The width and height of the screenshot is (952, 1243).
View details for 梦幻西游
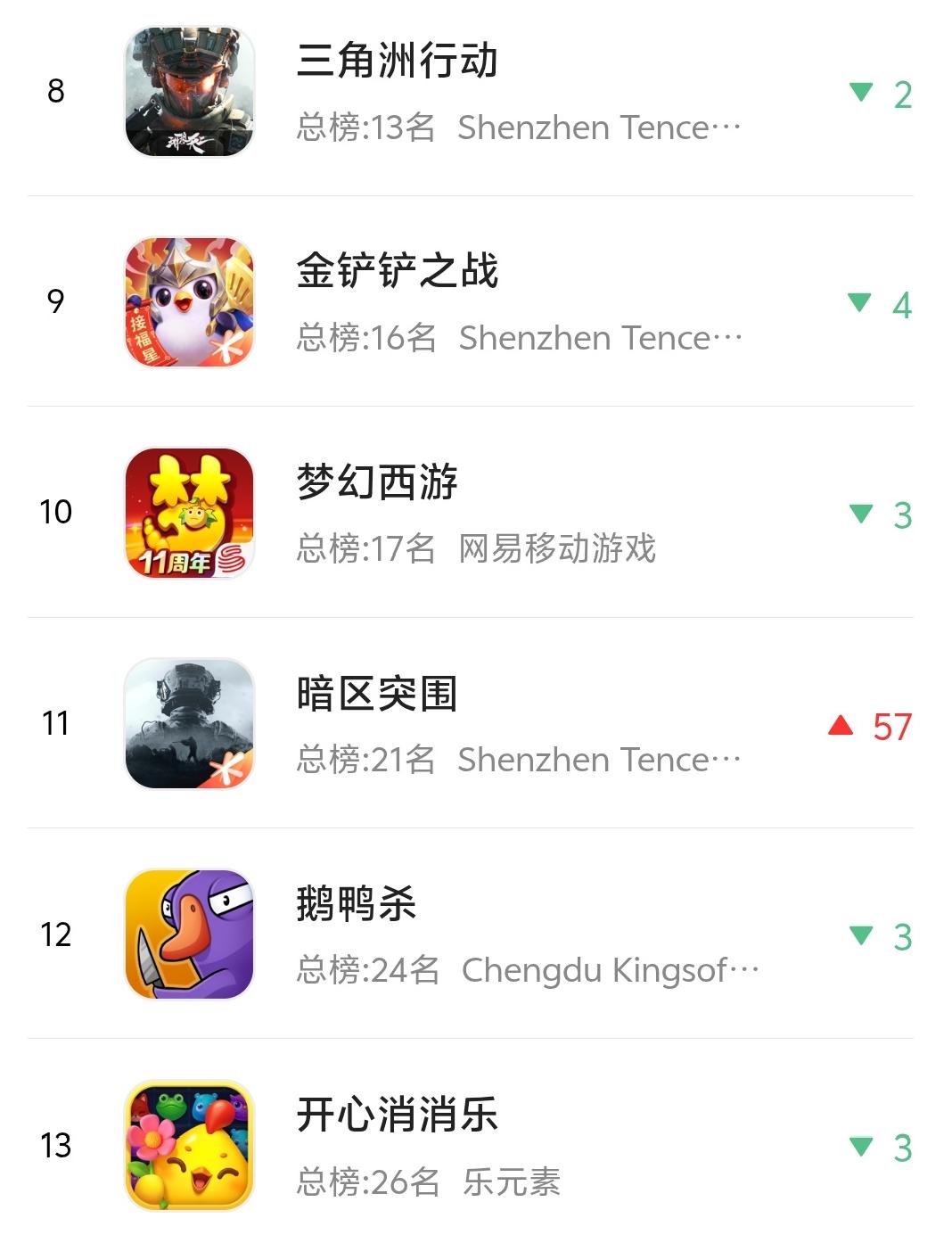[x=377, y=482]
